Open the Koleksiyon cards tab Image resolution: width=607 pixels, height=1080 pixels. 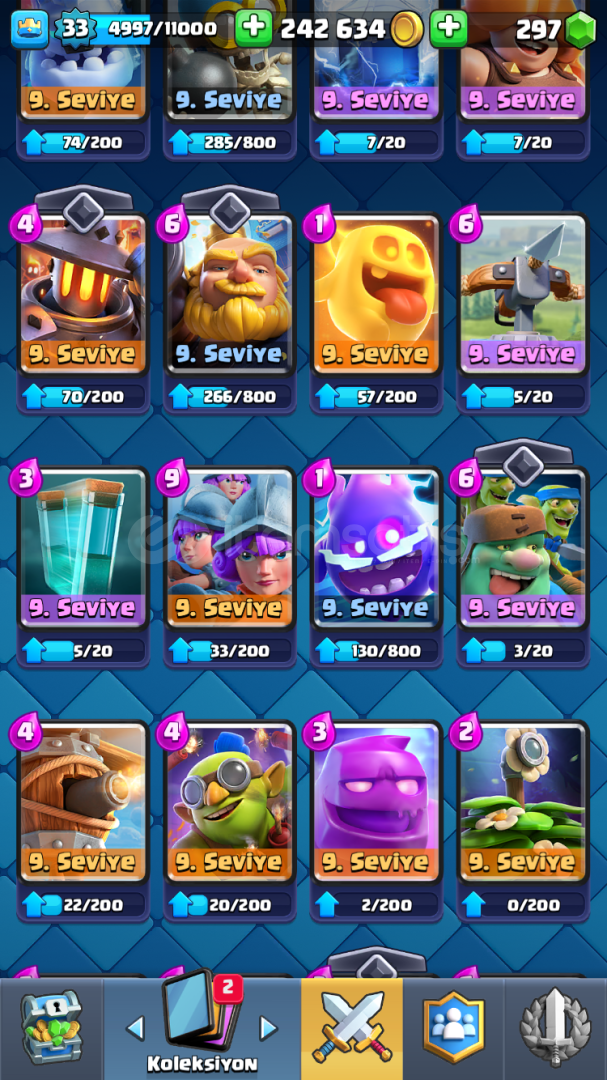click(201, 1028)
